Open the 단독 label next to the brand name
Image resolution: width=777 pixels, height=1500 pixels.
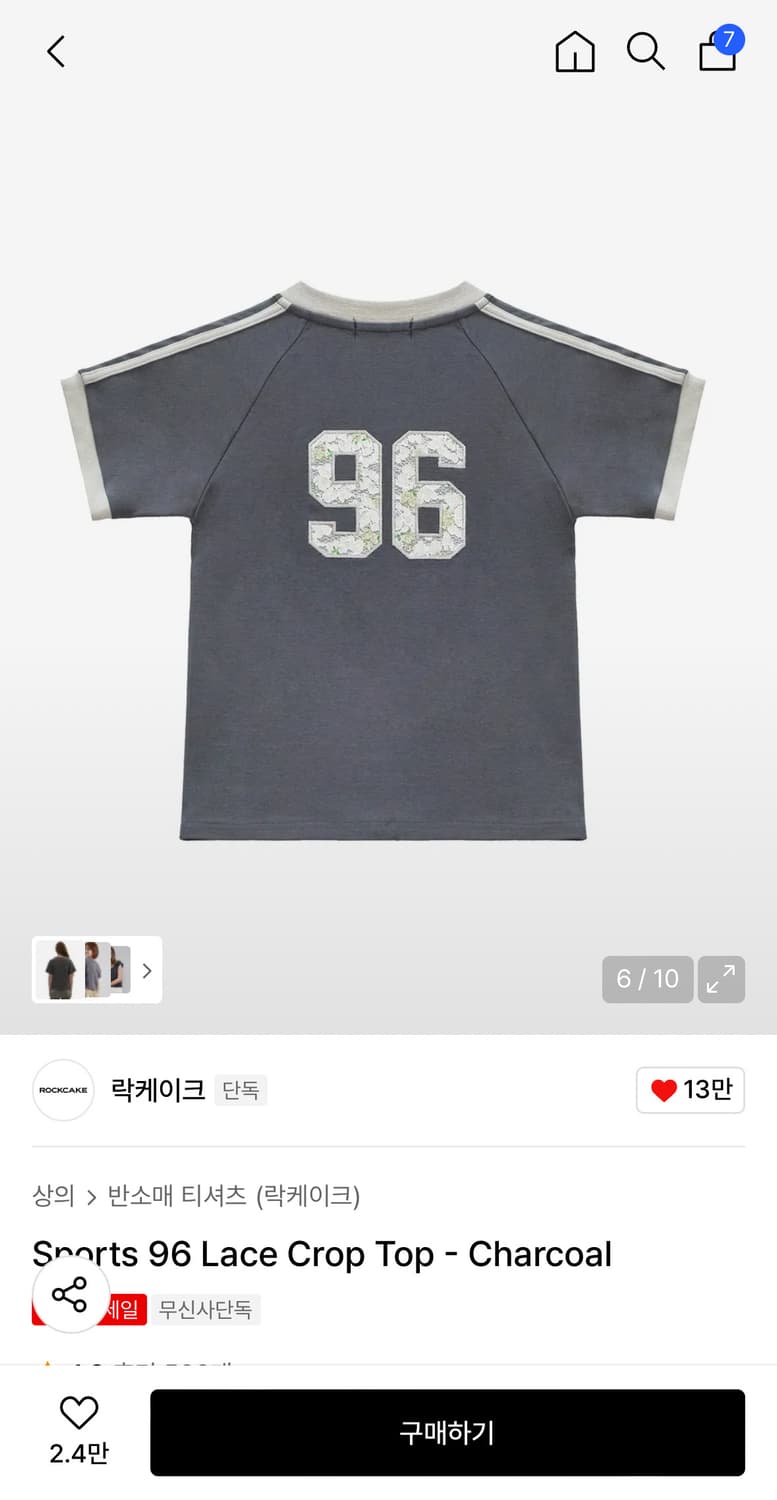[x=240, y=1091]
